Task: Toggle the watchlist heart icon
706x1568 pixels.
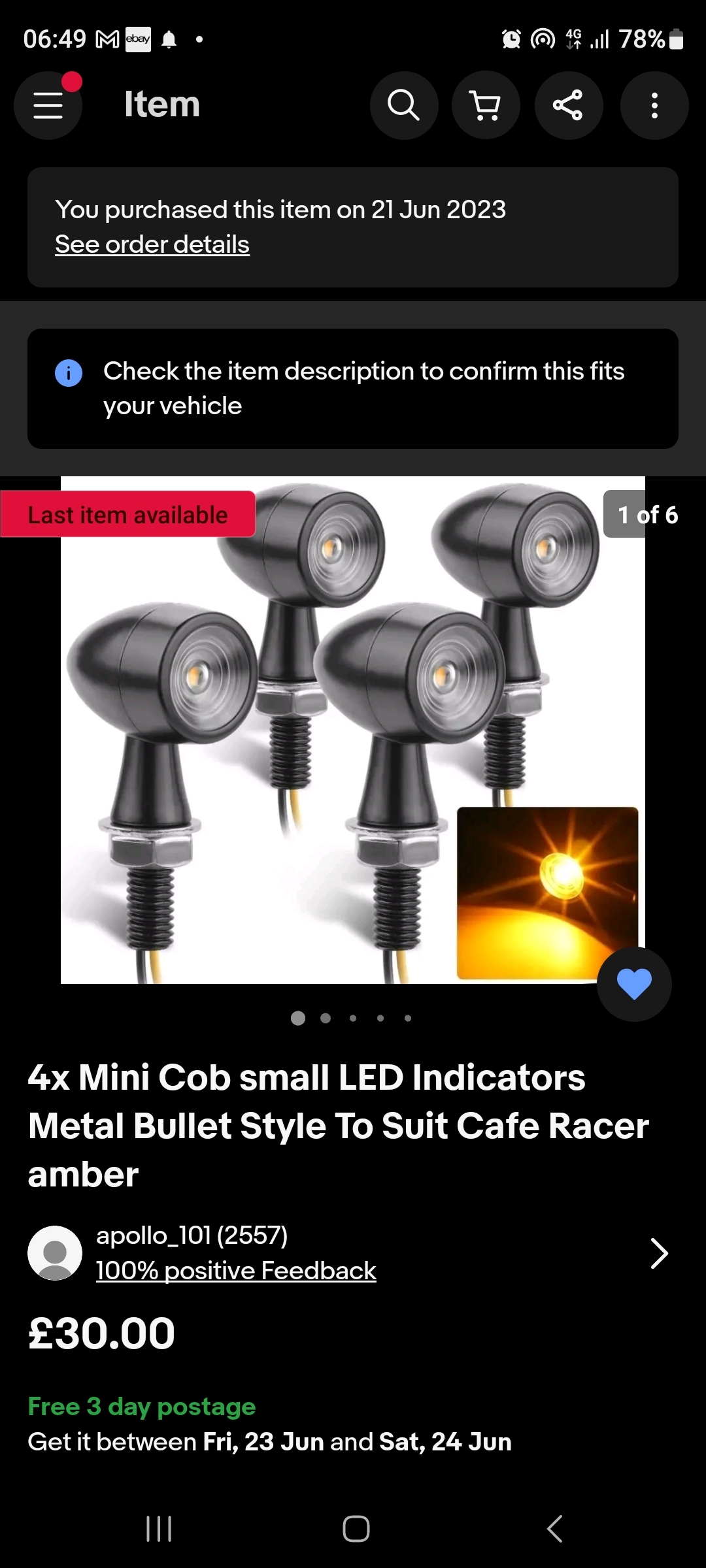Action: tap(634, 984)
